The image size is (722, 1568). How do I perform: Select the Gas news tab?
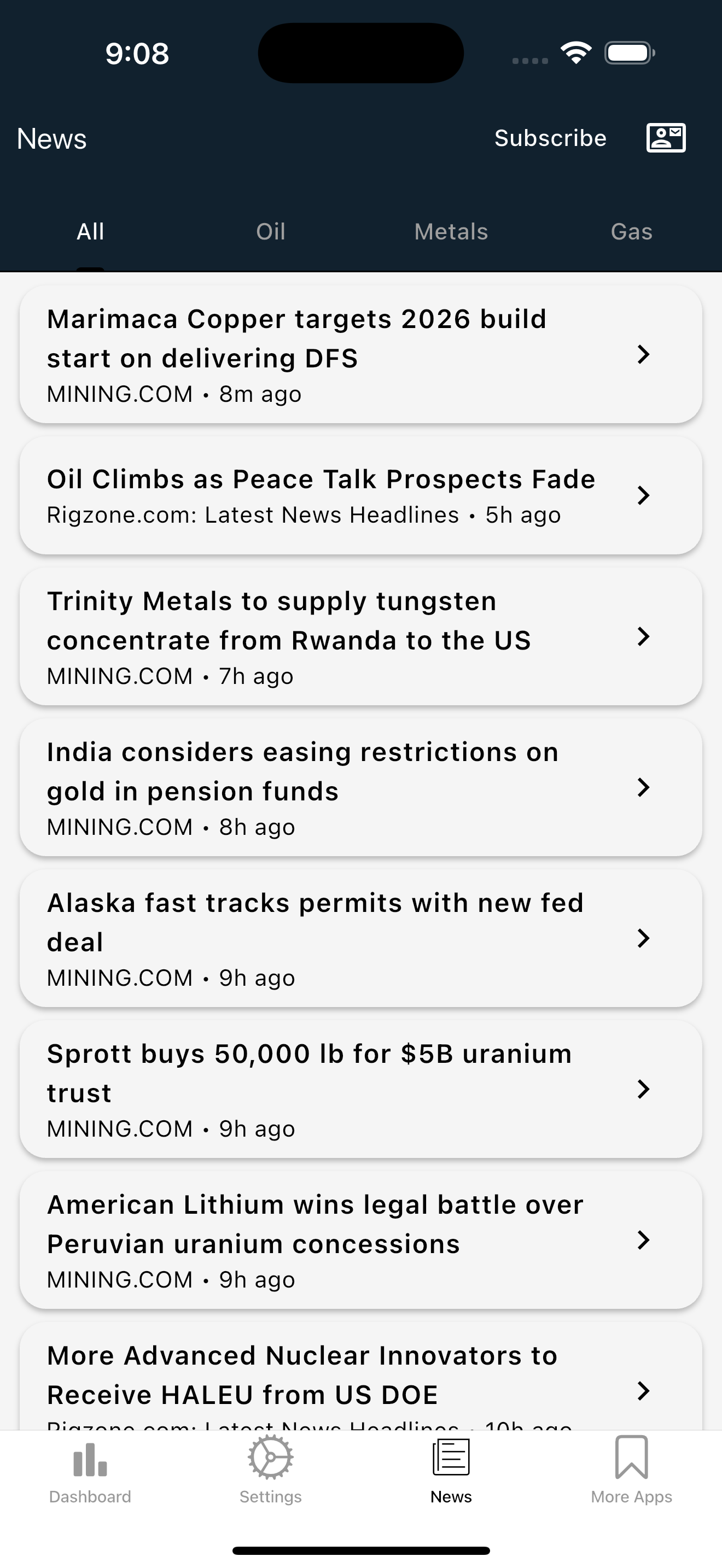[x=631, y=232]
